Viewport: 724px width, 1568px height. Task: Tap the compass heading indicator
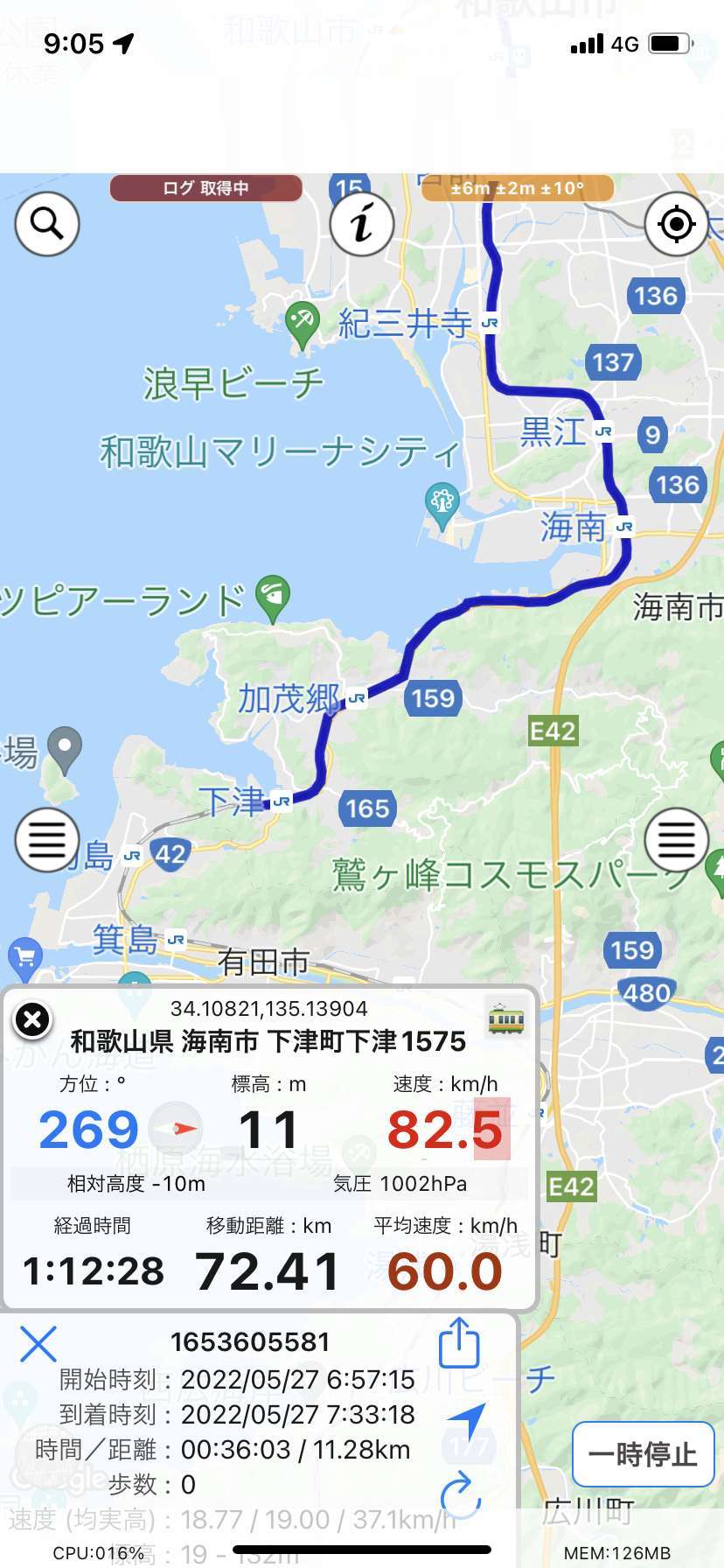tap(175, 1129)
